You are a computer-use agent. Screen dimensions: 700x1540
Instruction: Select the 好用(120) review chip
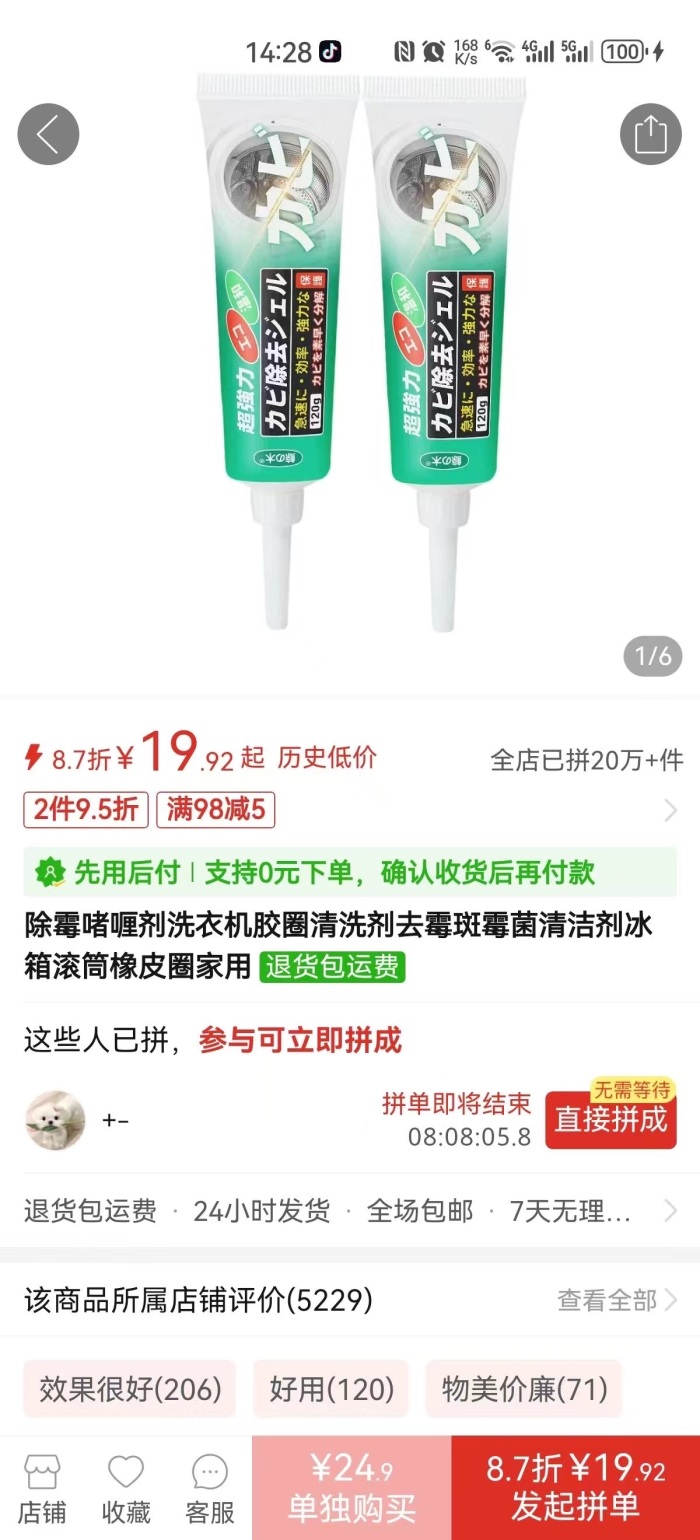pyautogui.click(x=331, y=1388)
